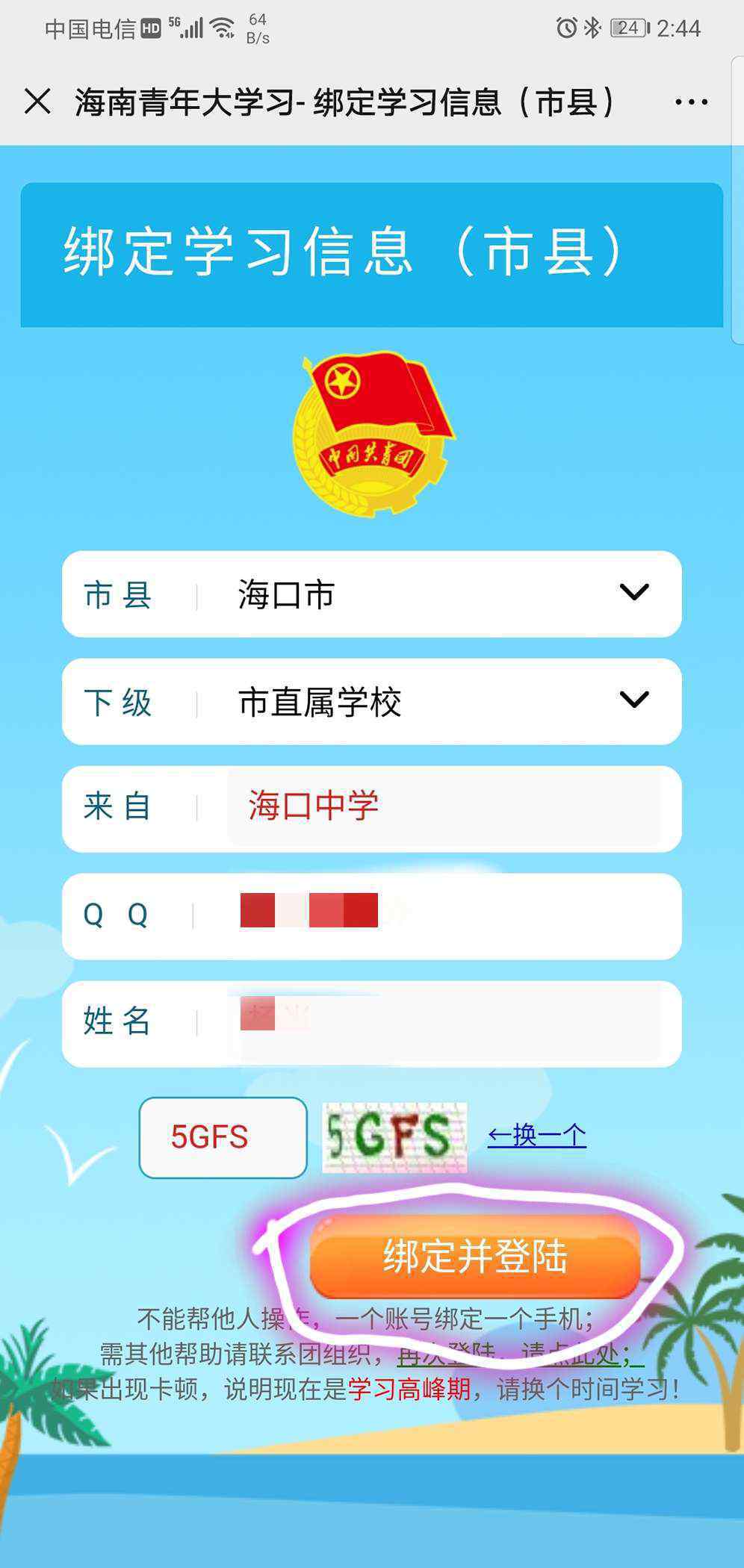Tap the 来自 field showing 海口中学
The height and width of the screenshot is (1568, 744).
(444, 807)
